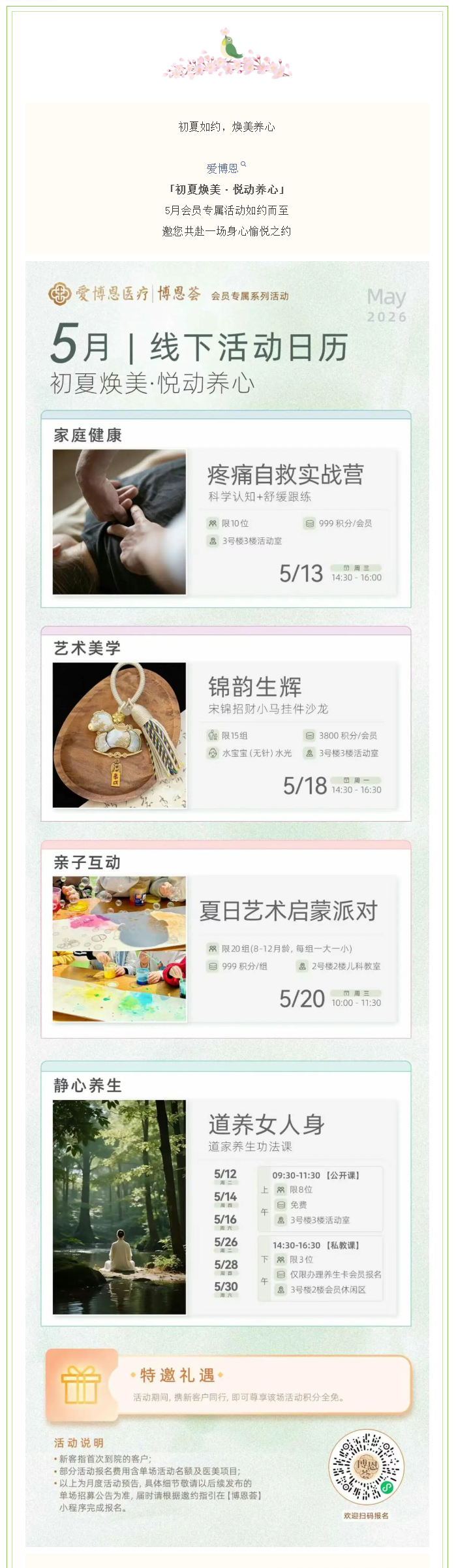Screen dimensions: 456x1568
Task: Open the May activity calendar poster image
Action: point(227,904)
